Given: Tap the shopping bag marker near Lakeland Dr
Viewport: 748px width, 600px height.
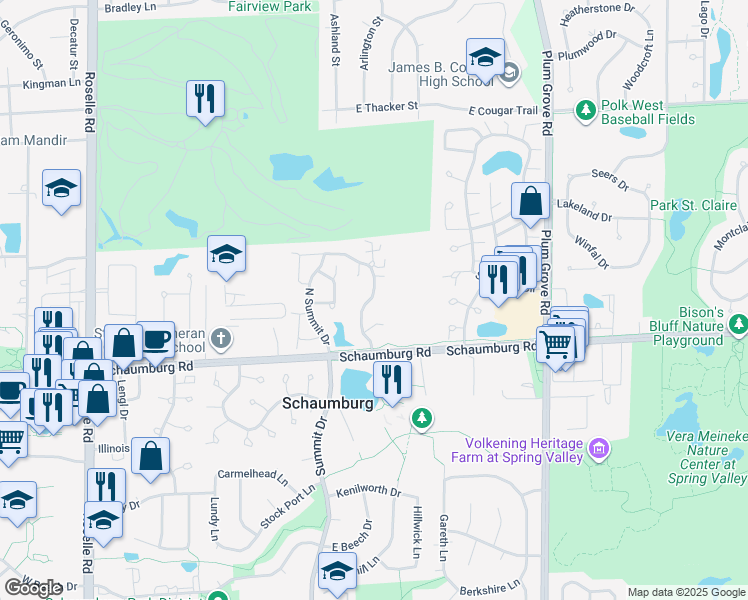Looking at the screenshot, I should (x=530, y=201).
